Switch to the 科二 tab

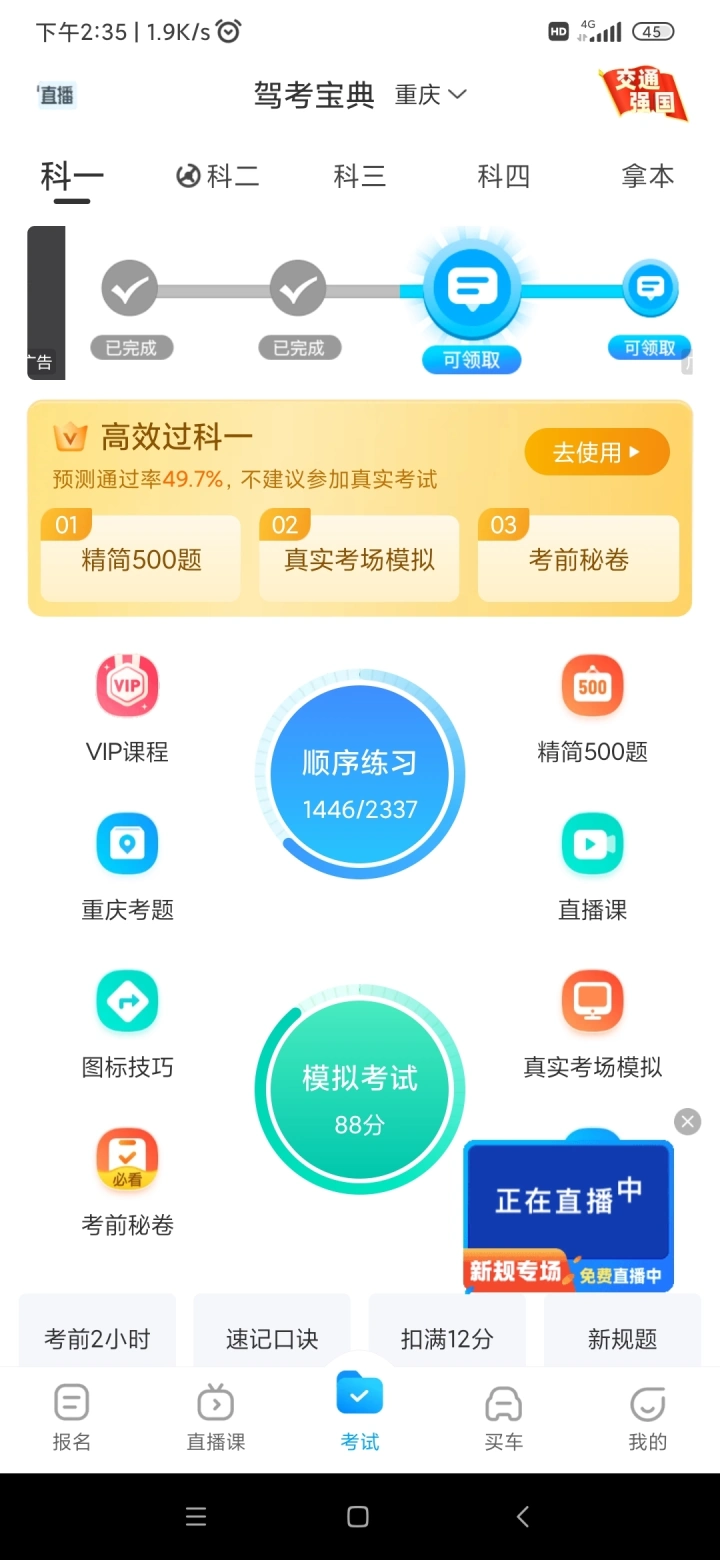(218, 177)
